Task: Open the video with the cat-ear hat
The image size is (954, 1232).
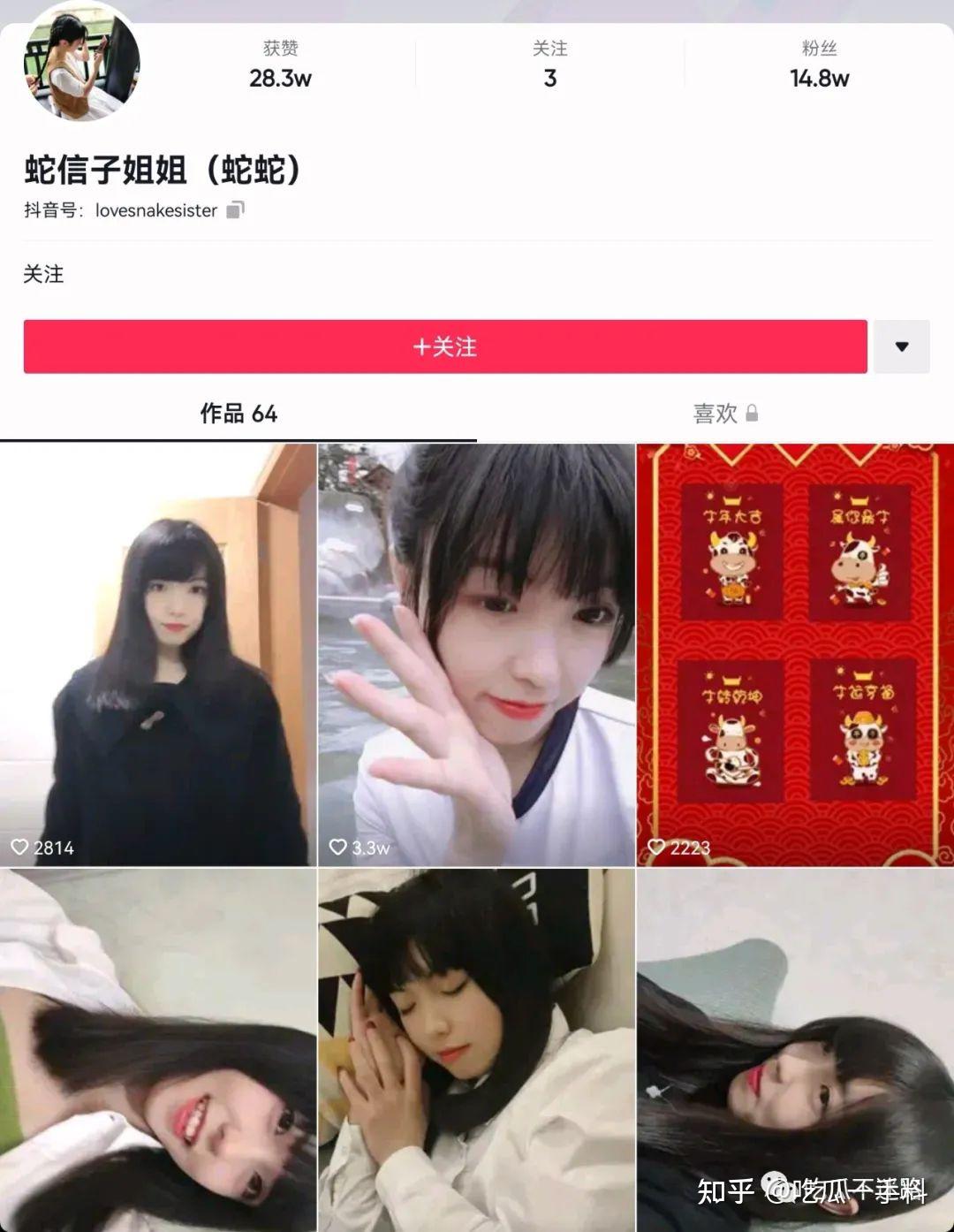Action: point(476,1050)
